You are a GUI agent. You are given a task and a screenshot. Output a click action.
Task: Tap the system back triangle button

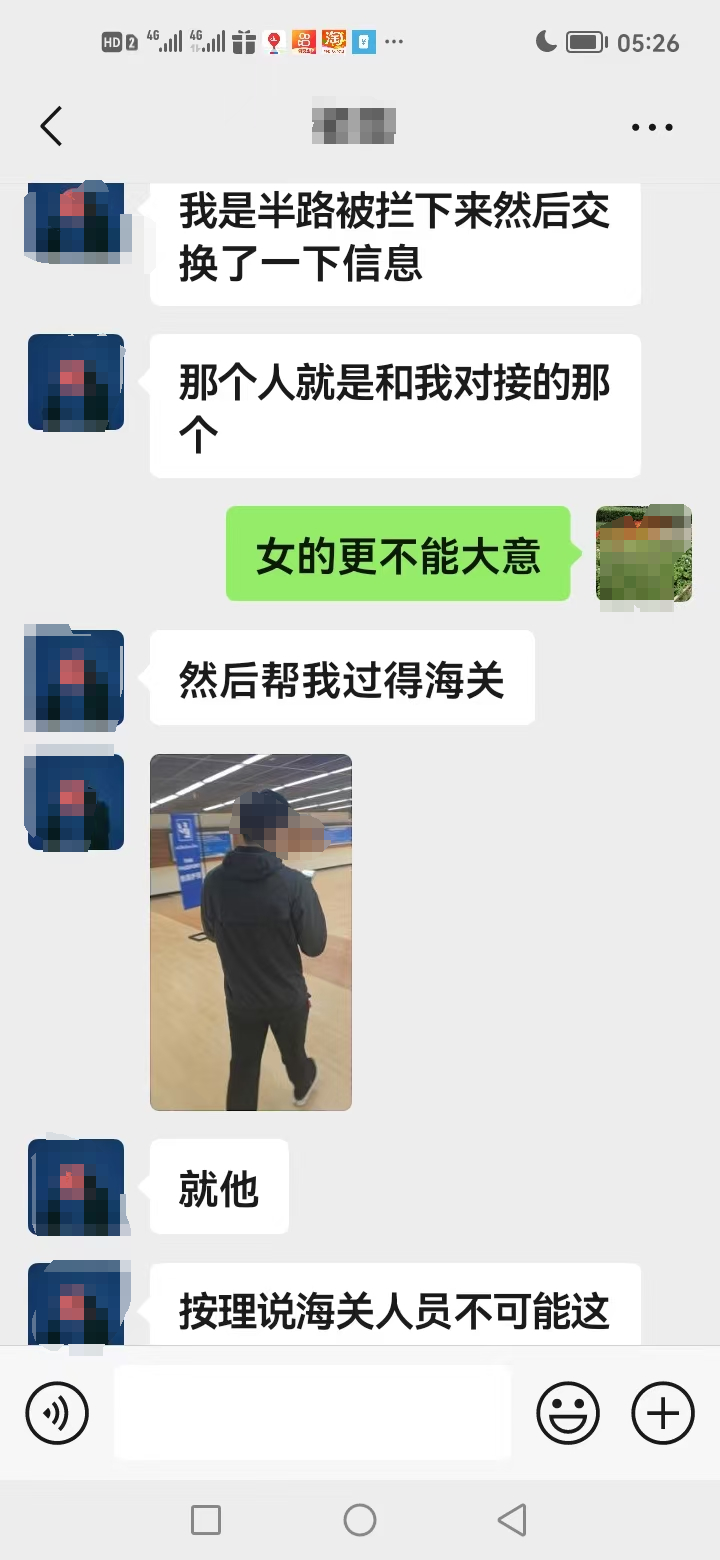pos(512,1520)
